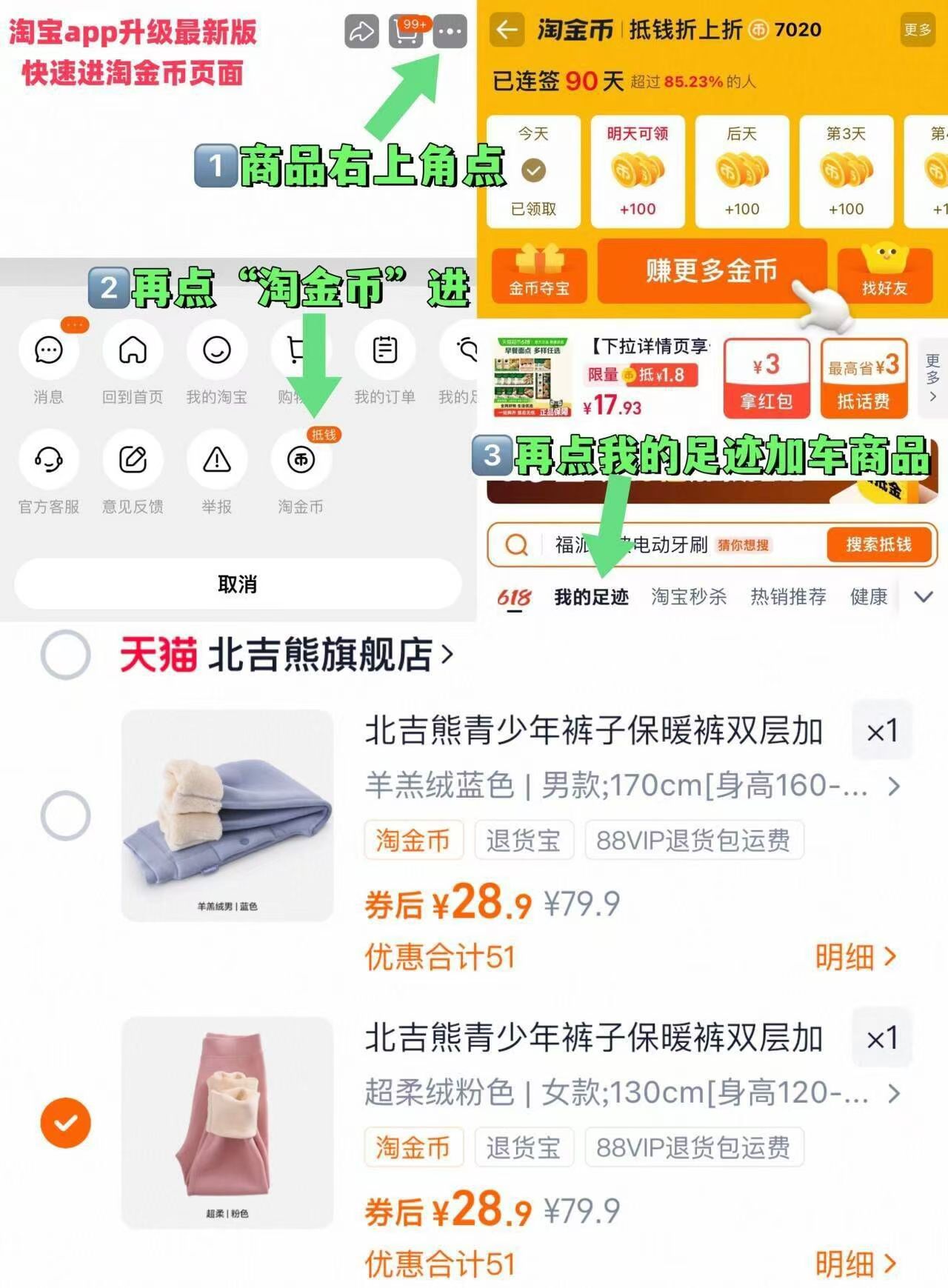Open the 消息 (Messages) icon
The image size is (948, 1288).
[47, 351]
